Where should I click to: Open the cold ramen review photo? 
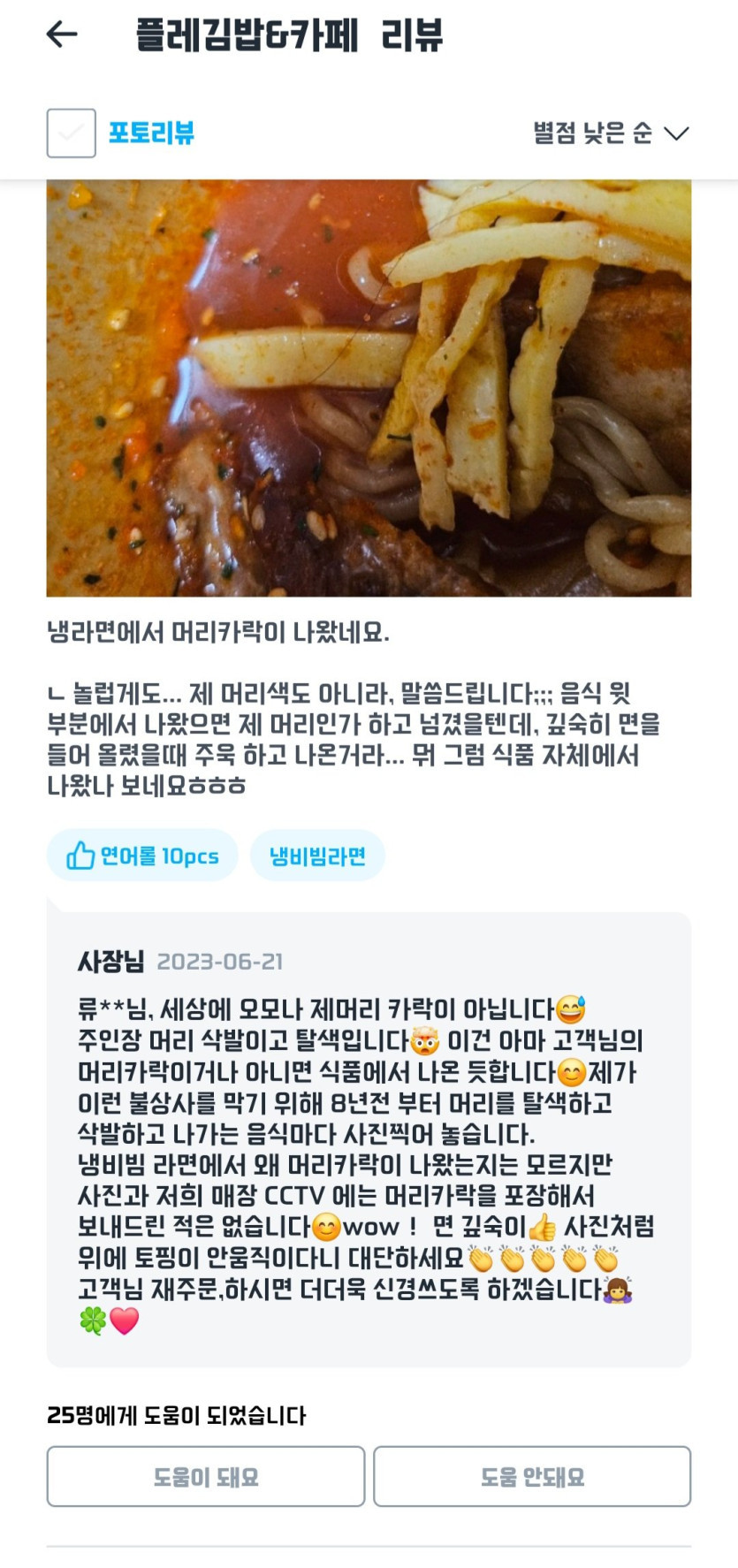click(369, 387)
